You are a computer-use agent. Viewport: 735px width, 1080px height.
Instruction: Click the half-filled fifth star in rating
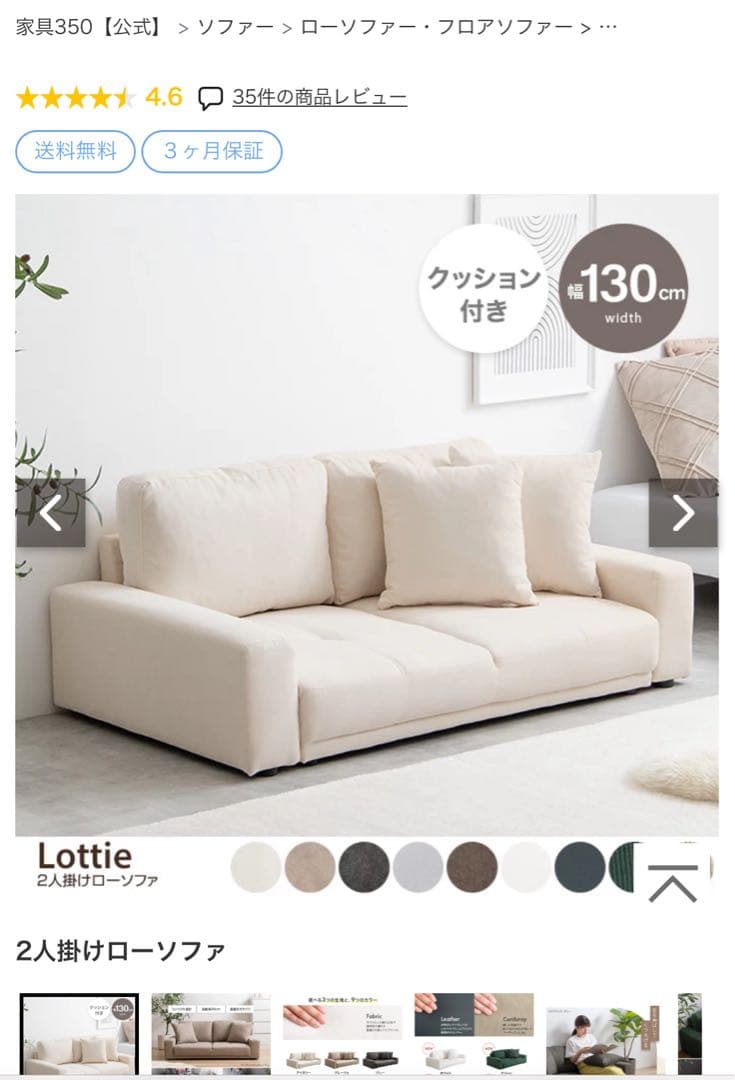[122, 98]
